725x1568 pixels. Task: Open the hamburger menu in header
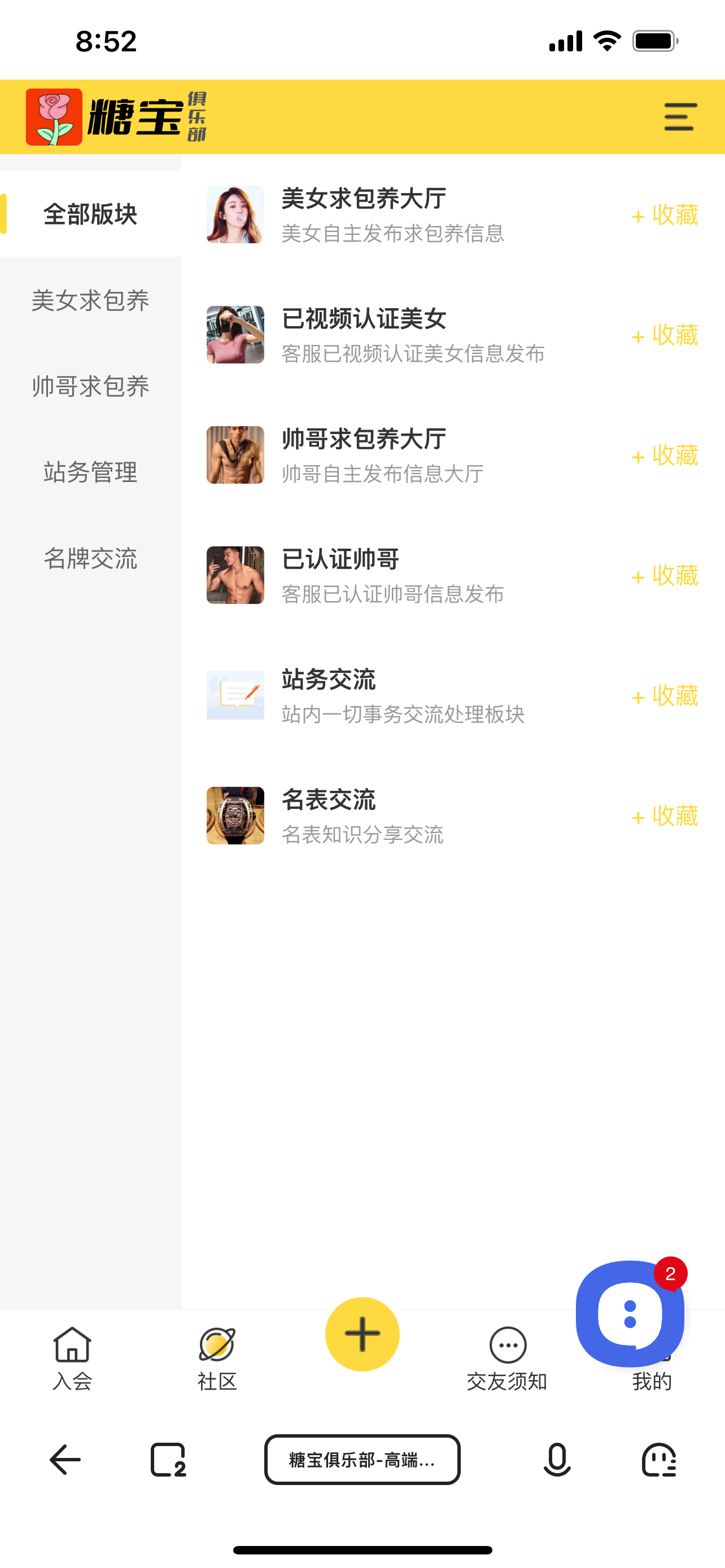click(679, 117)
